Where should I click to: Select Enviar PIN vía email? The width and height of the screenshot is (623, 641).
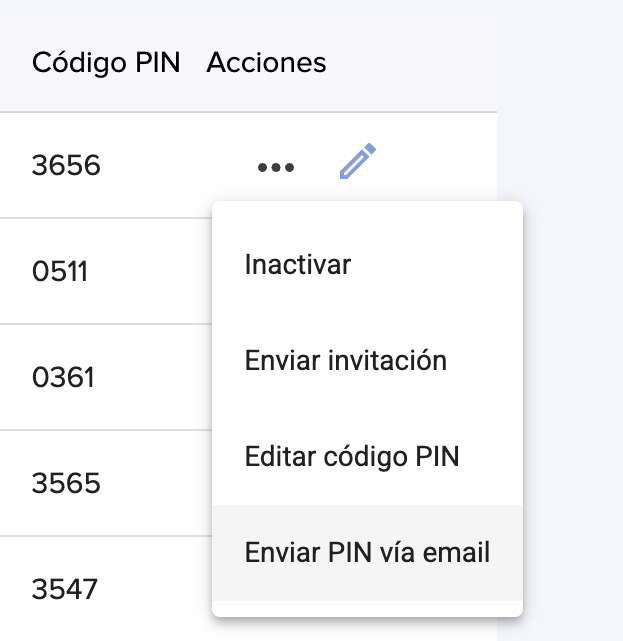click(x=367, y=553)
